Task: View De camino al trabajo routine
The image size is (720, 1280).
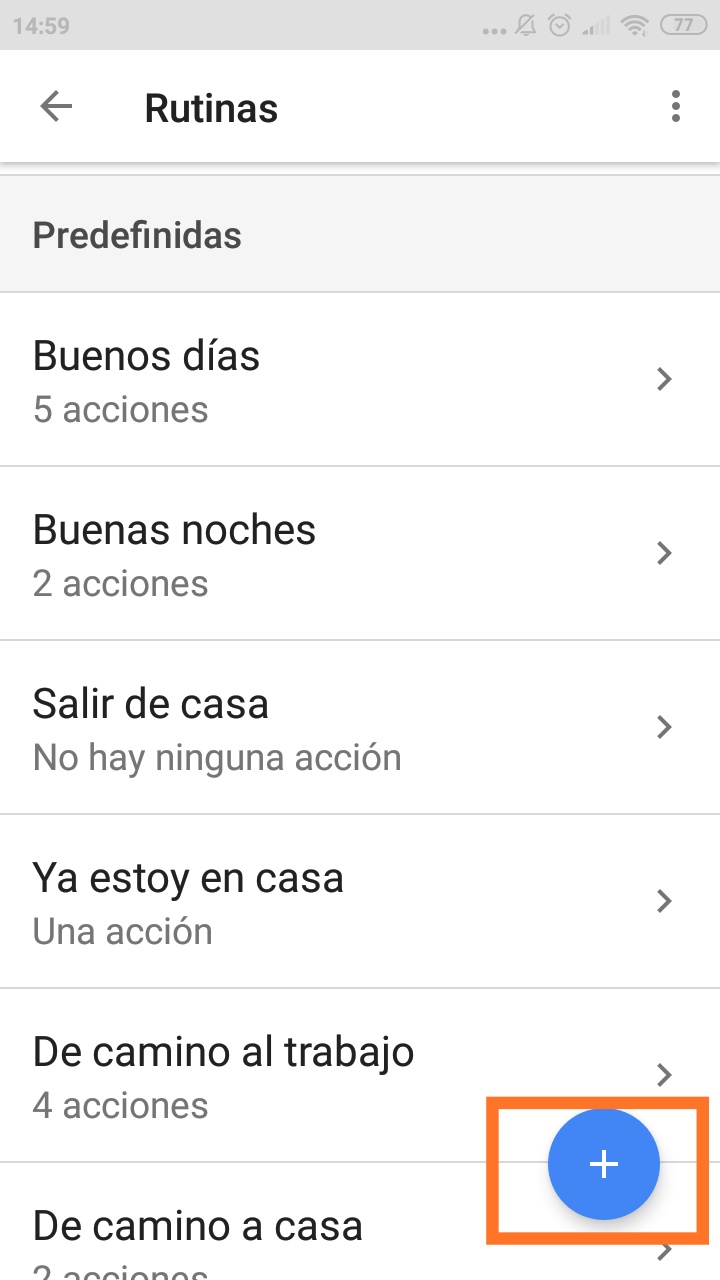Action: pyautogui.click(x=300, y=1075)
